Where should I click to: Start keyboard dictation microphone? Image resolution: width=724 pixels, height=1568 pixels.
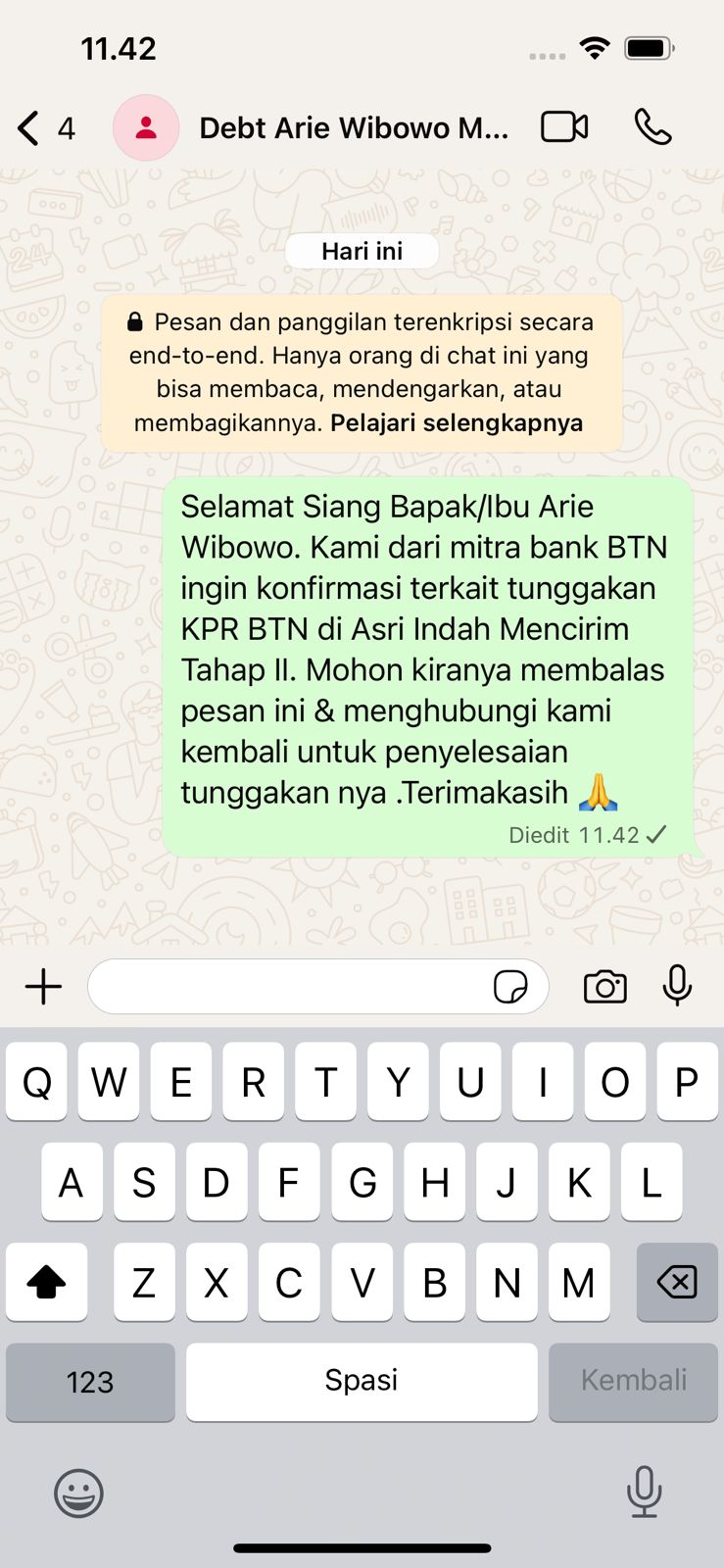point(644,1492)
